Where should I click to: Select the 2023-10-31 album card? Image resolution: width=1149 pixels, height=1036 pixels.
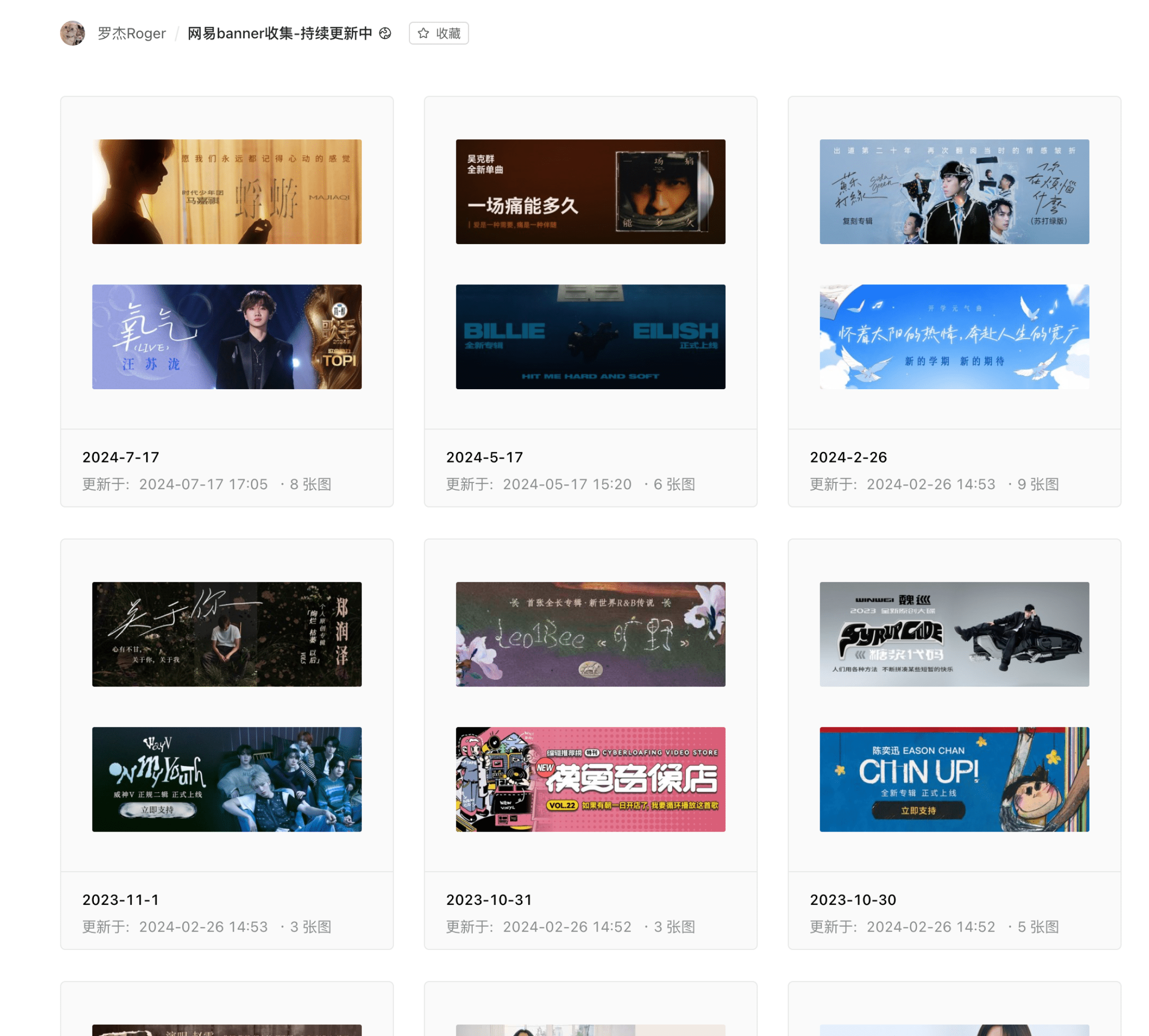click(590, 743)
